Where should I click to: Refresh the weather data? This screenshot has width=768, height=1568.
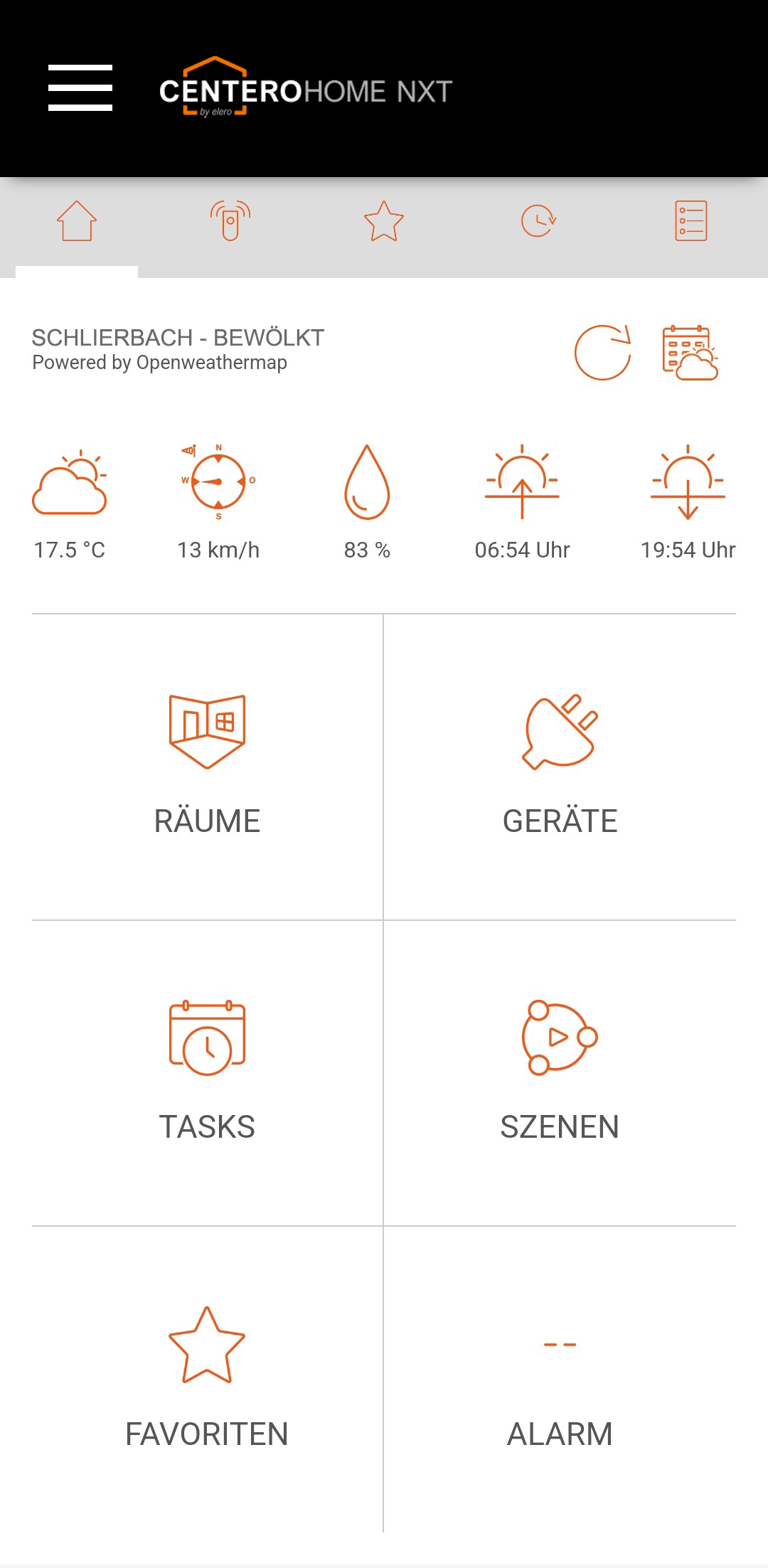coord(603,353)
